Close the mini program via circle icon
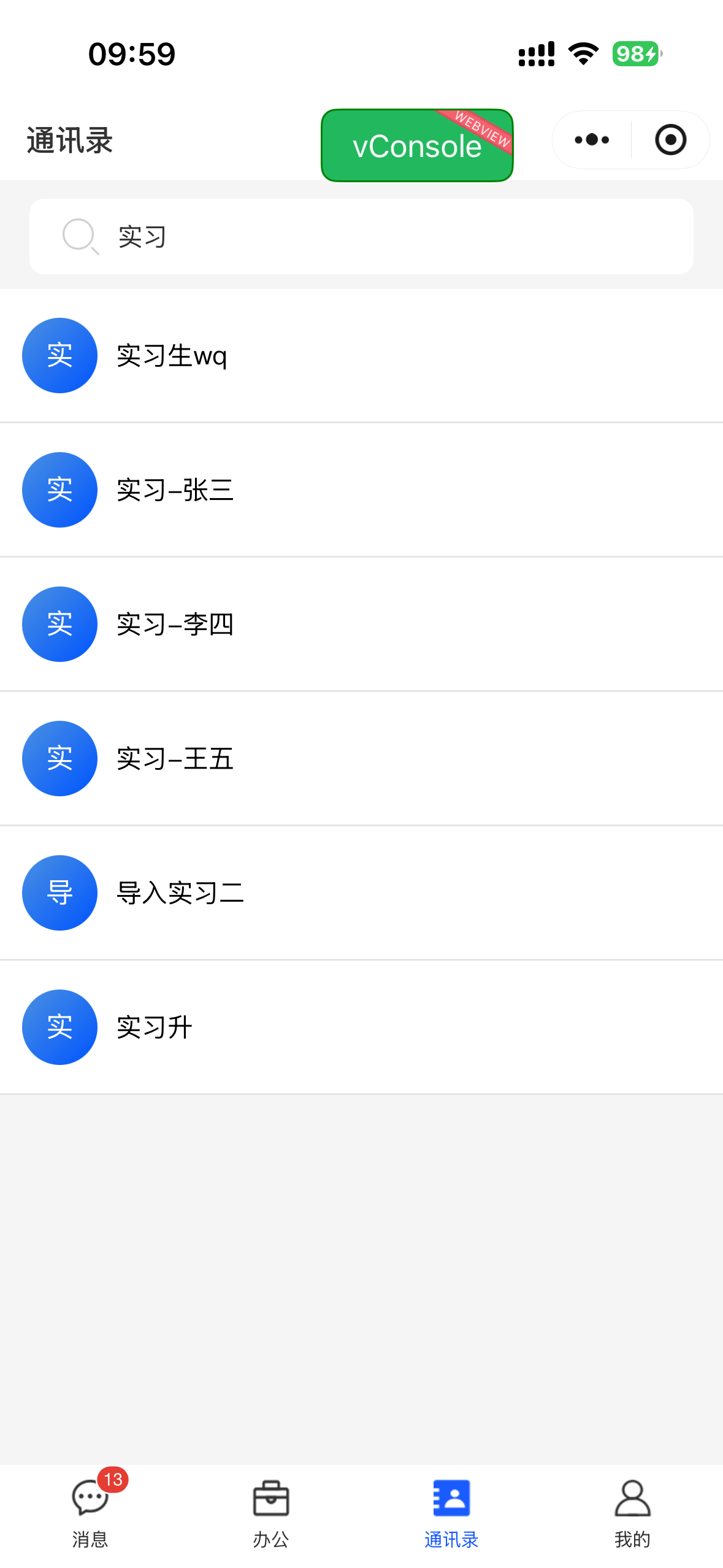 670,140
